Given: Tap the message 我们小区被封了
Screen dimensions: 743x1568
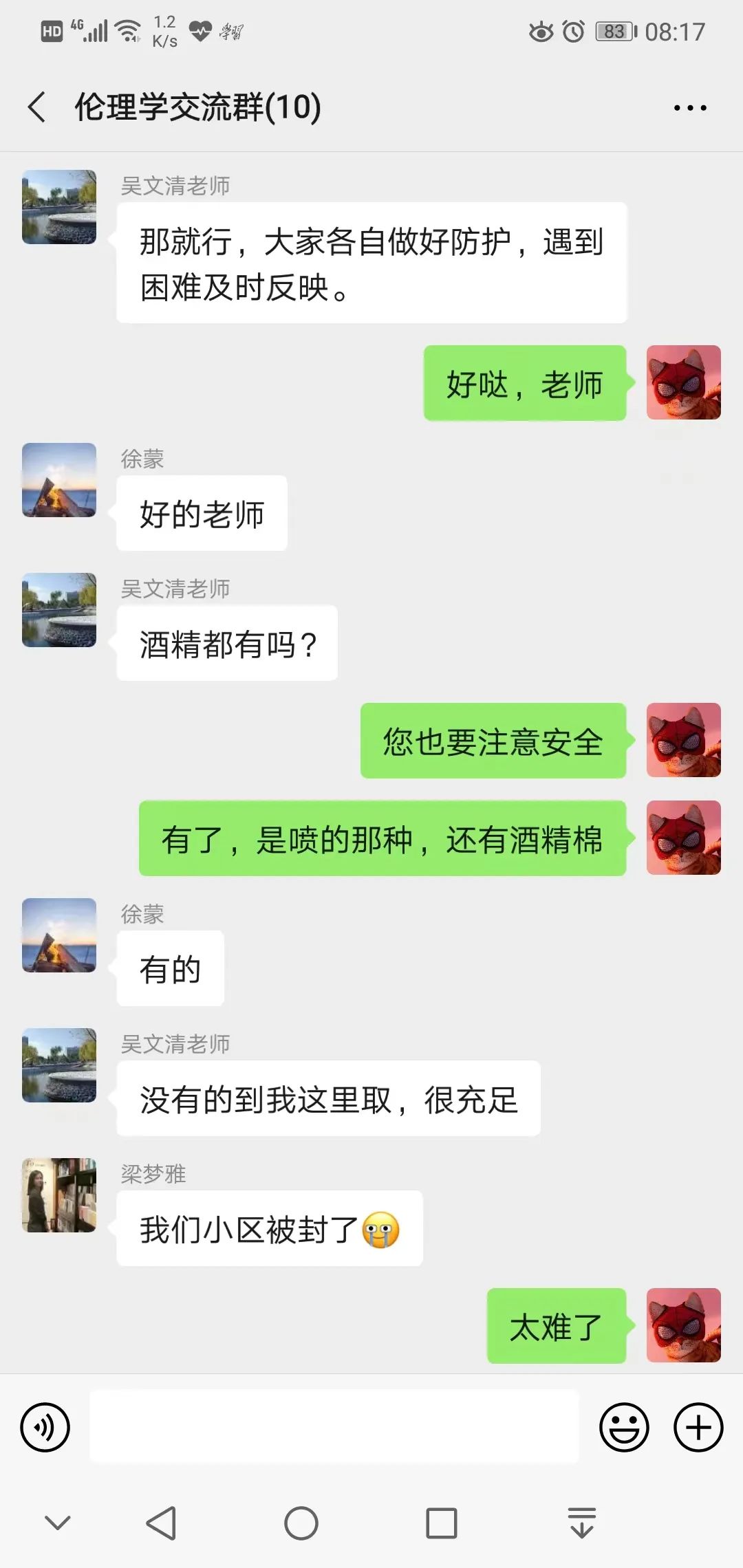Looking at the screenshot, I should pyautogui.click(x=268, y=1230).
